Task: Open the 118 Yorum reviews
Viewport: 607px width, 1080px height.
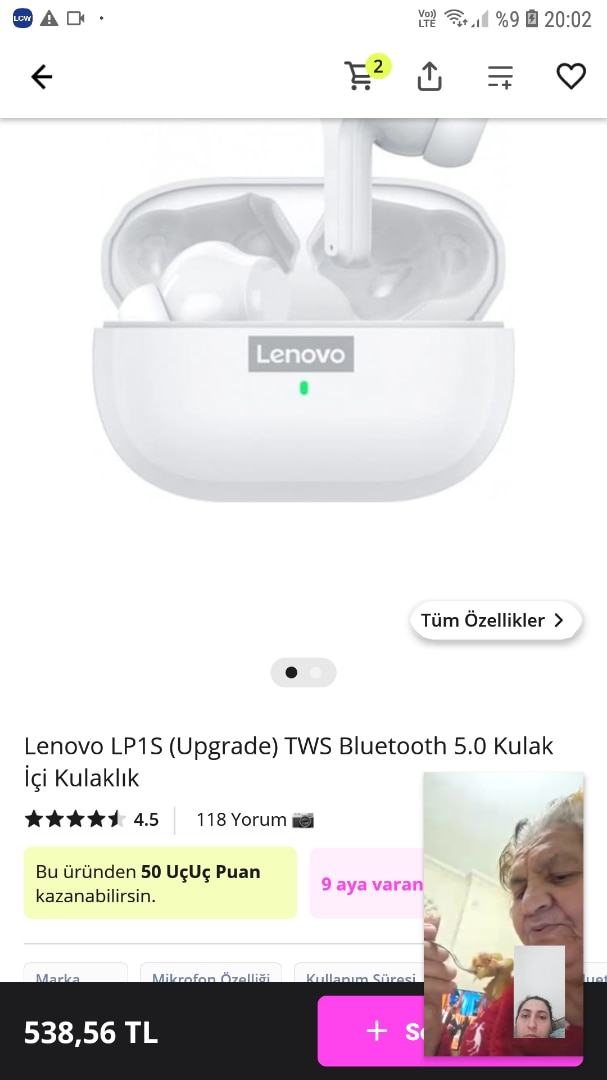Action: 254,820
